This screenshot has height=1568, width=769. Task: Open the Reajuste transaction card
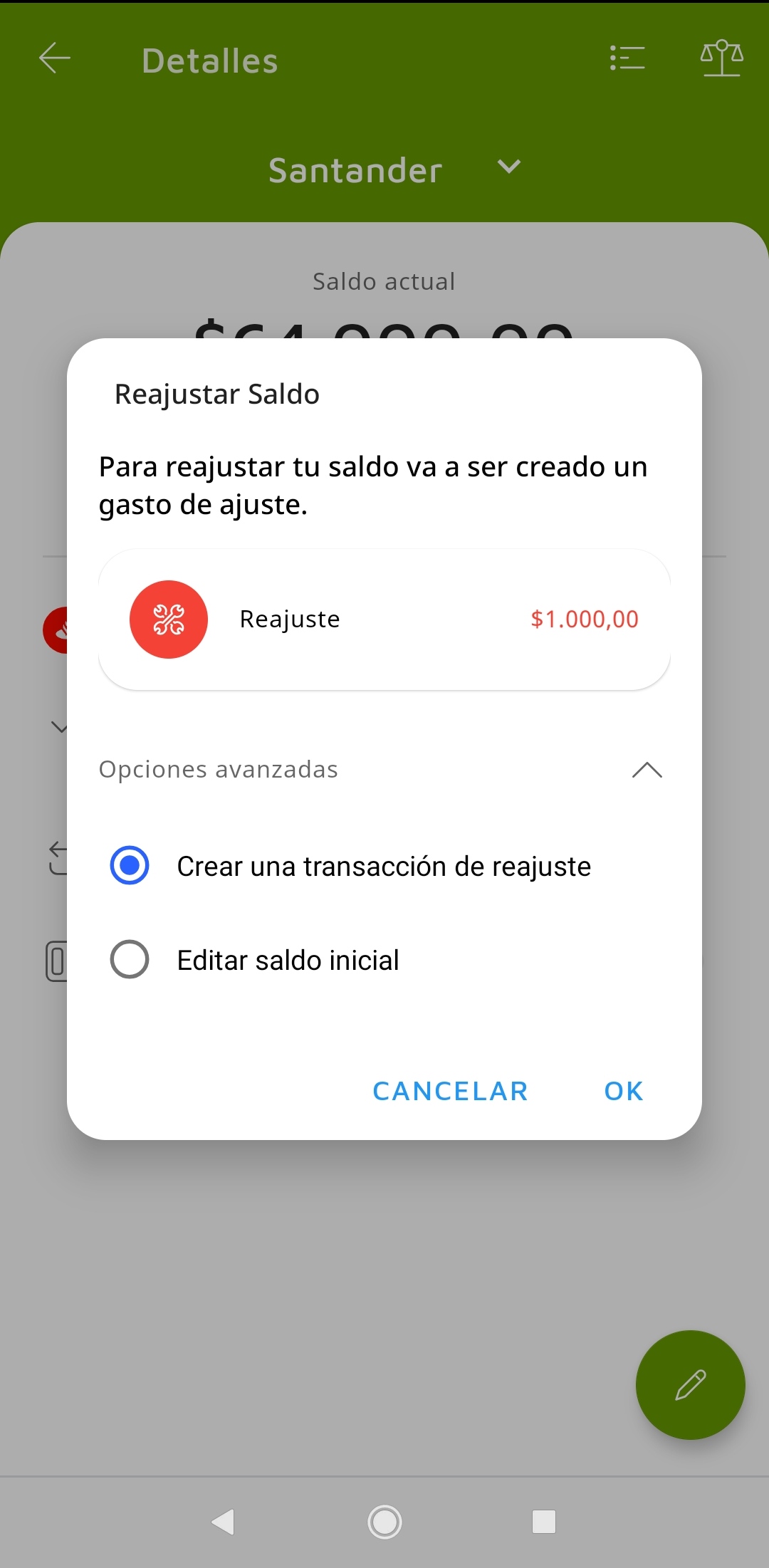(384, 620)
